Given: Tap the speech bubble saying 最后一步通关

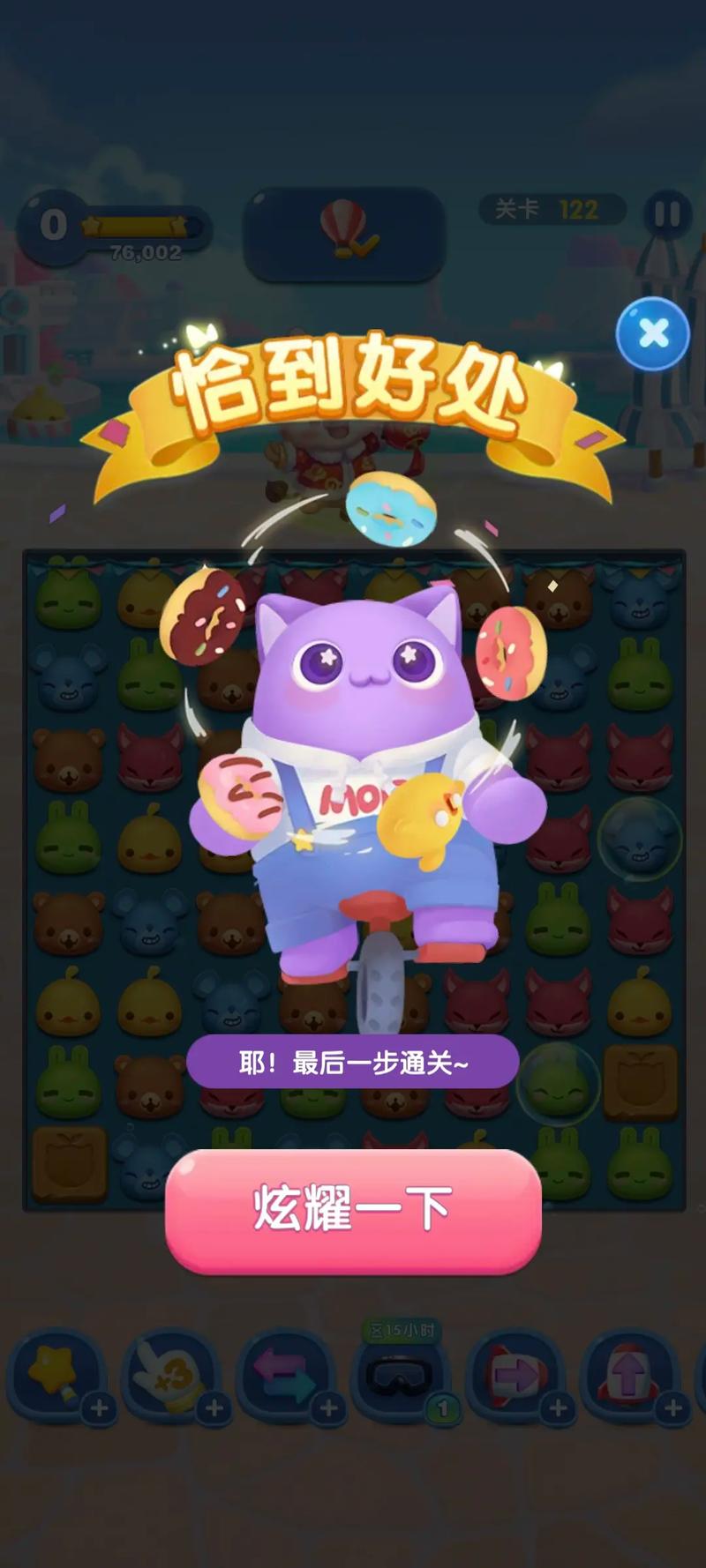Looking at the screenshot, I should [x=353, y=1063].
